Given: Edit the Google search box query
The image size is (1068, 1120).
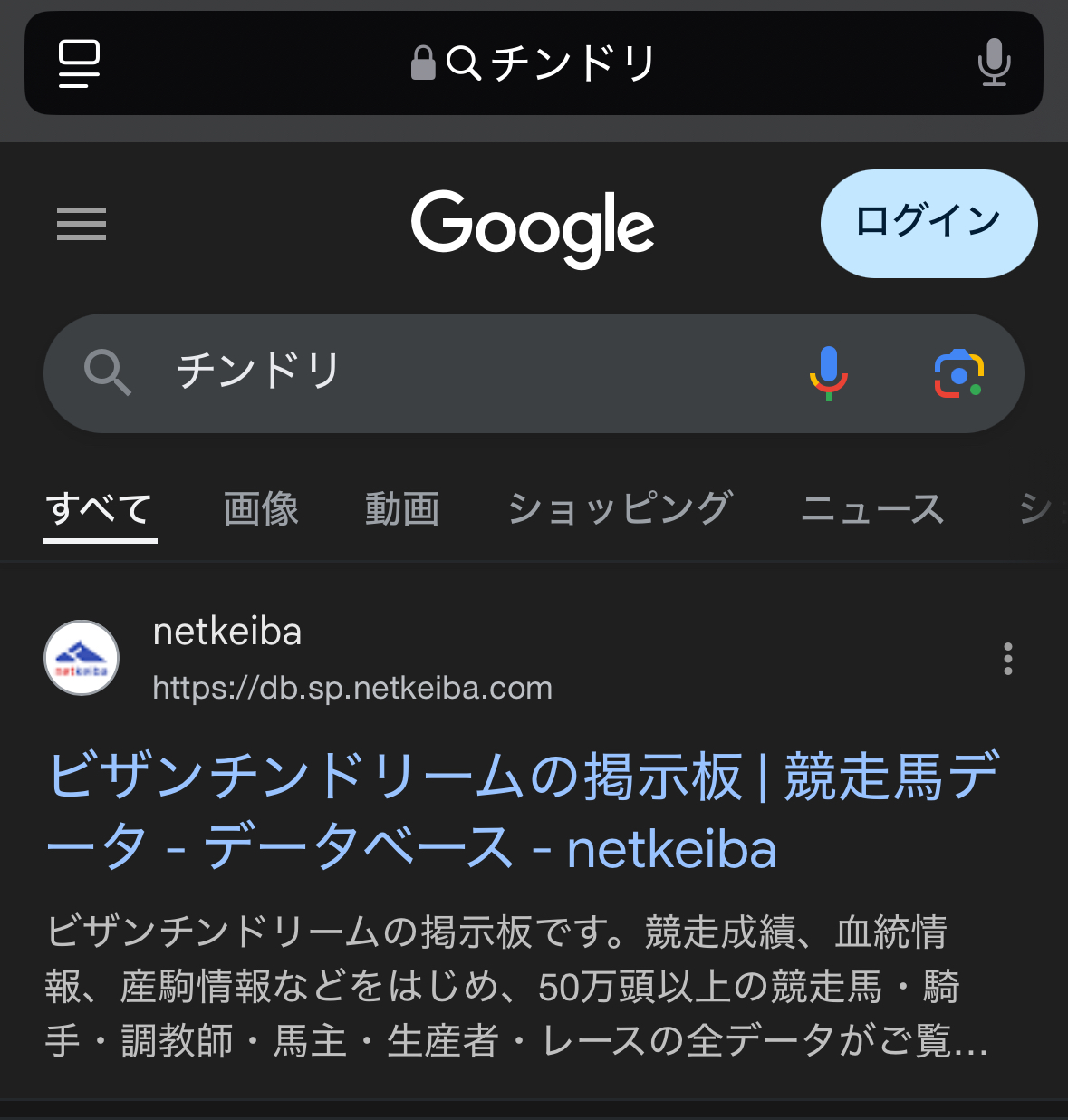Looking at the screenshot, I should (453, 372).
